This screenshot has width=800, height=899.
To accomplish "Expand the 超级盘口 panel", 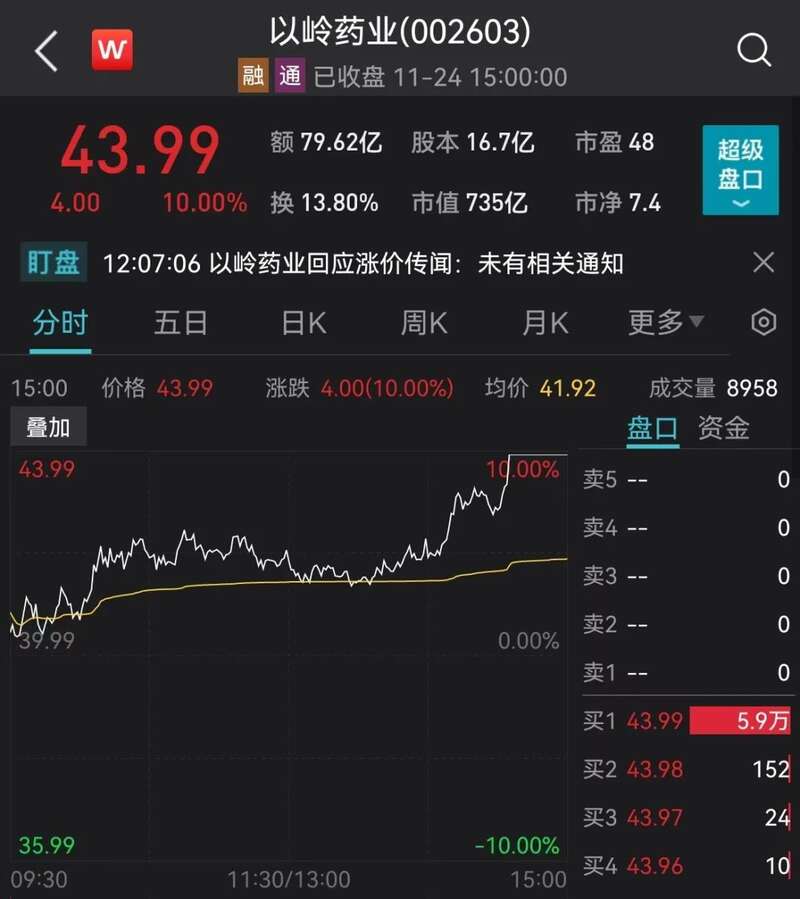I will [x=740, y=170].
